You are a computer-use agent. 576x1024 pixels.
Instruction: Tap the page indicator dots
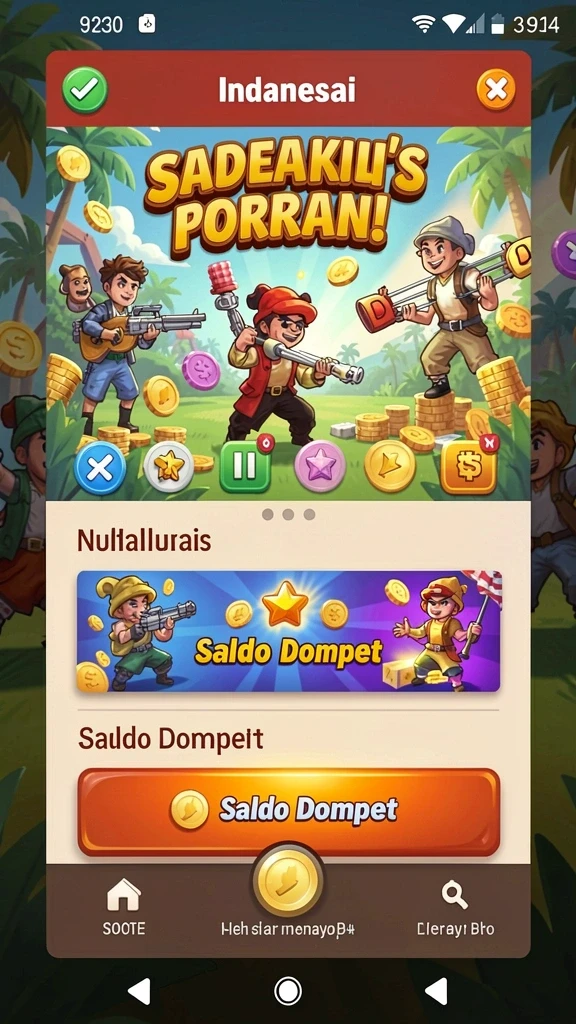[288, 515]
